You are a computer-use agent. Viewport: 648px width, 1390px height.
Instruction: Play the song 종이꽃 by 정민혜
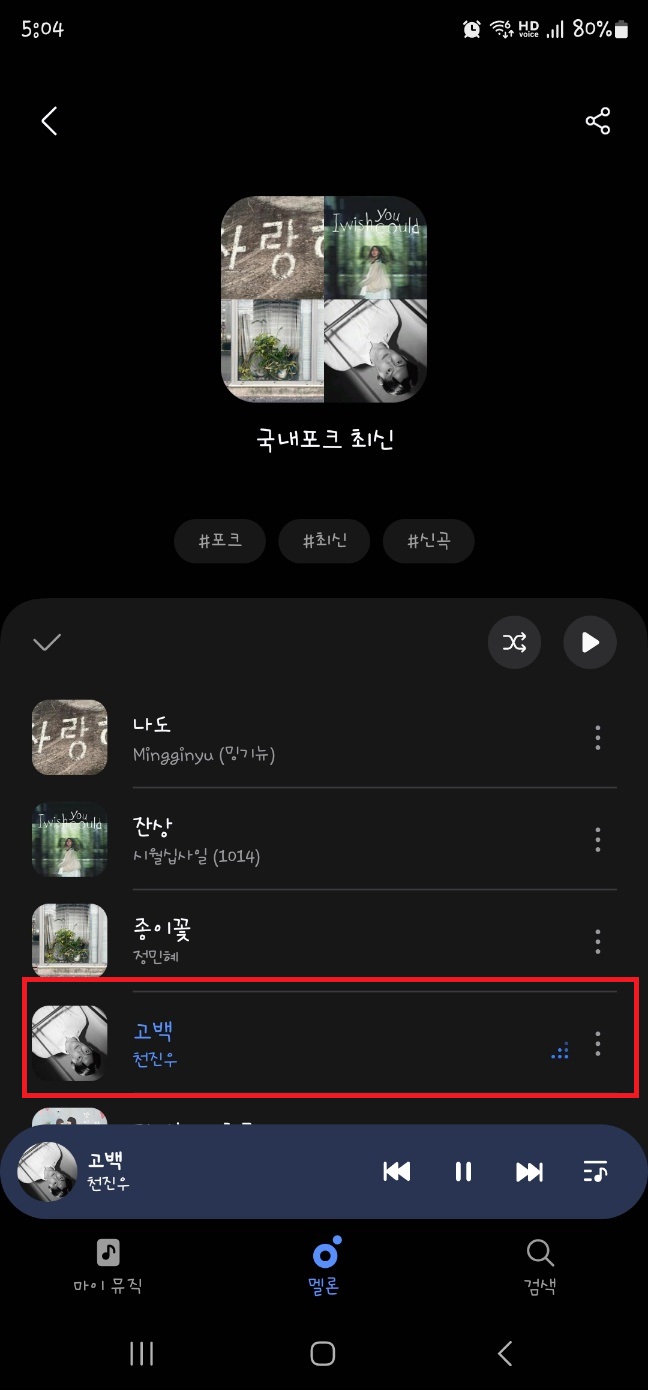tap(300, 941)
